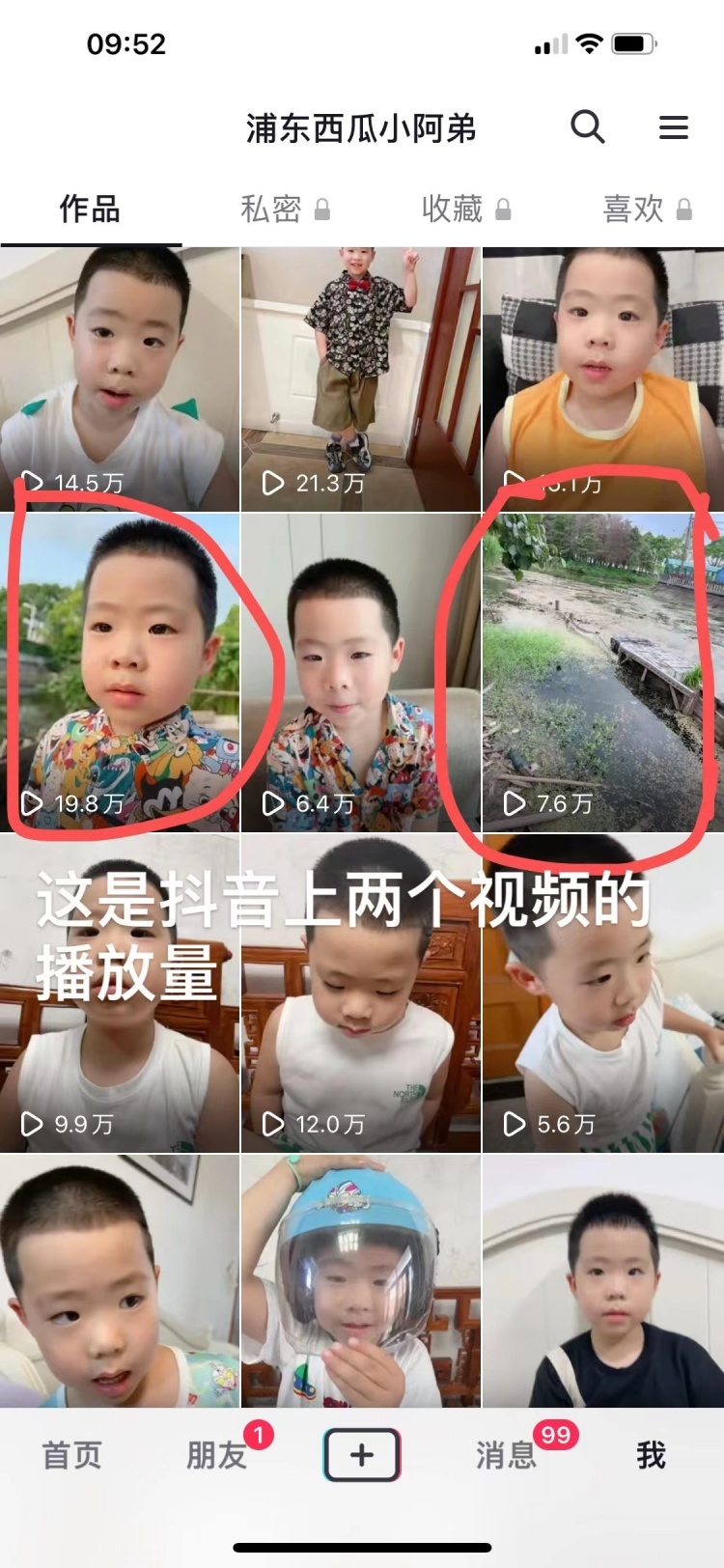Open the search icon in the profile header
This screenshot has width=724, height=1568.
coord(587,126)
